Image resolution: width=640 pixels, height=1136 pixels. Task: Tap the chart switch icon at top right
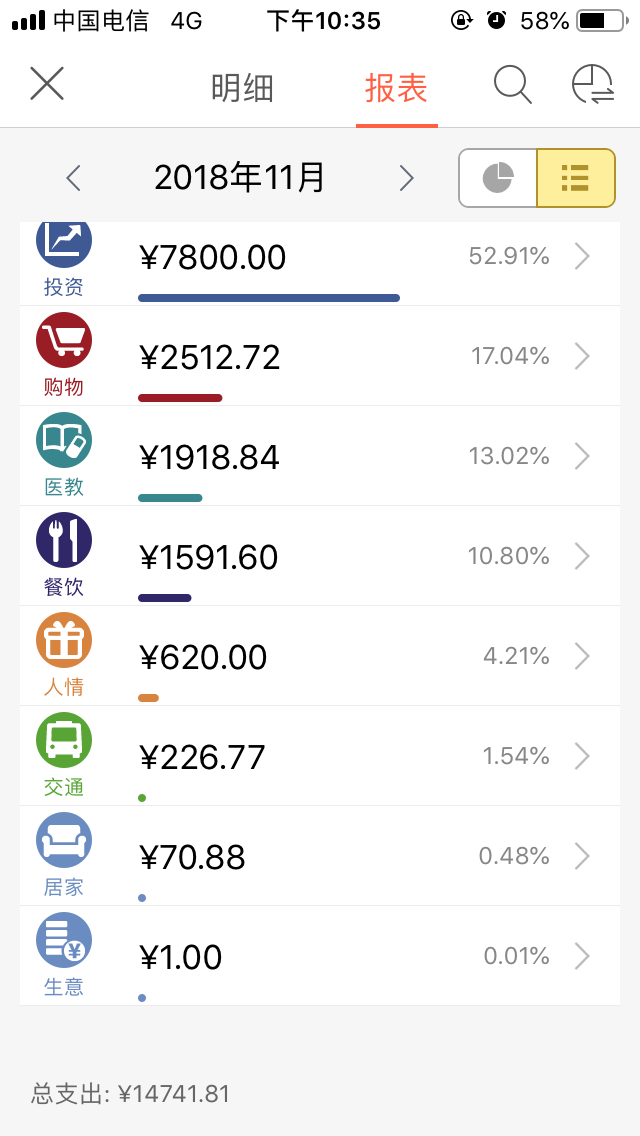tap(593, 85)
